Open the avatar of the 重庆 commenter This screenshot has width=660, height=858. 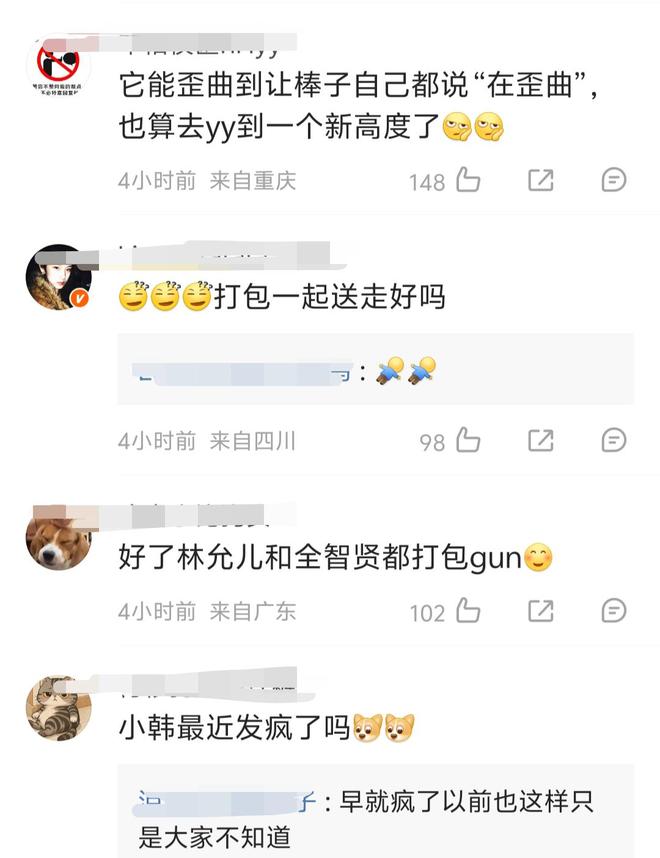coord(59,69)
